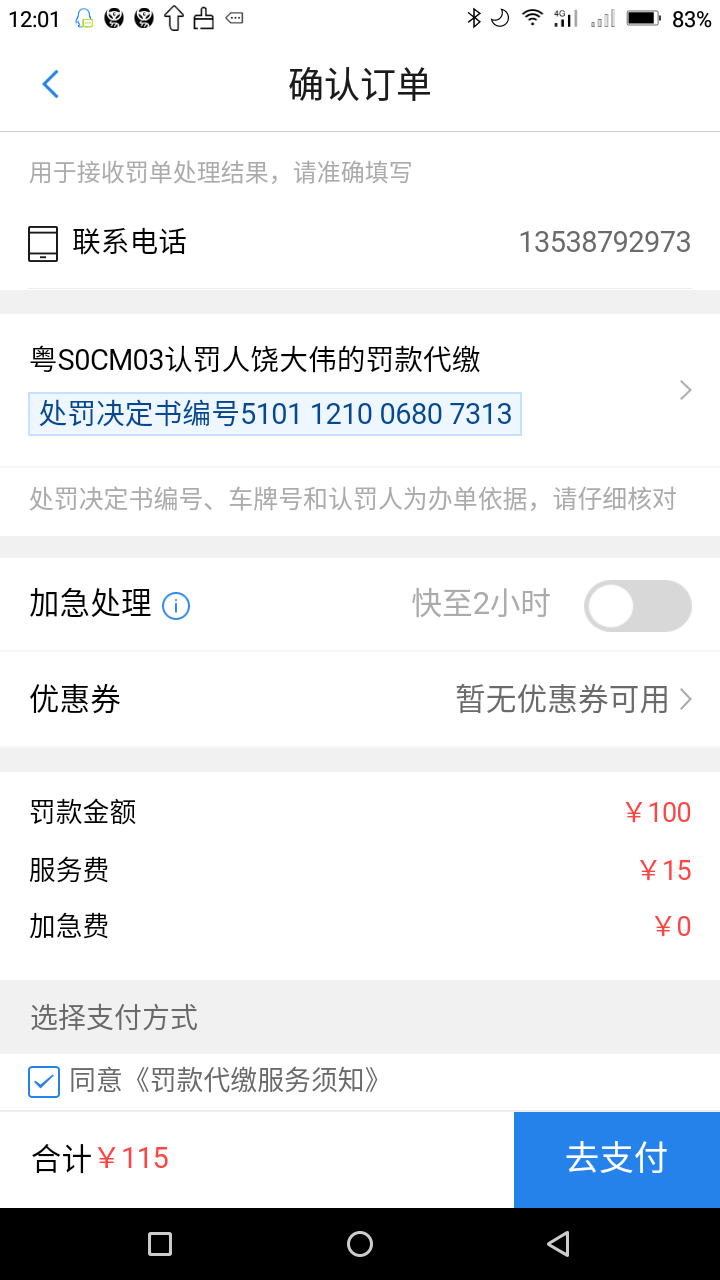Image resolution: width=720 pixels, height=1280 pixels.
Task: Open the system recent apps
Action: pos(160,1244)
